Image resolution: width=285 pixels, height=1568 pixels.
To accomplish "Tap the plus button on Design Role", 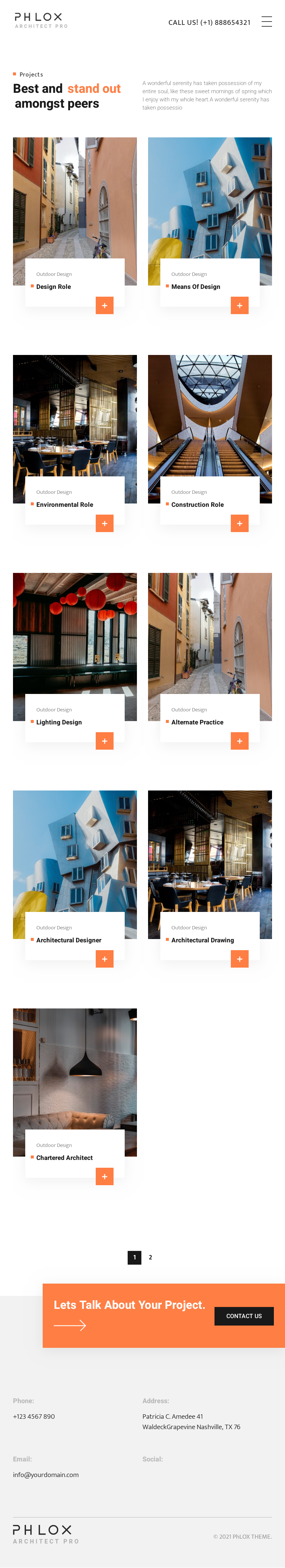I will (104, 306).
